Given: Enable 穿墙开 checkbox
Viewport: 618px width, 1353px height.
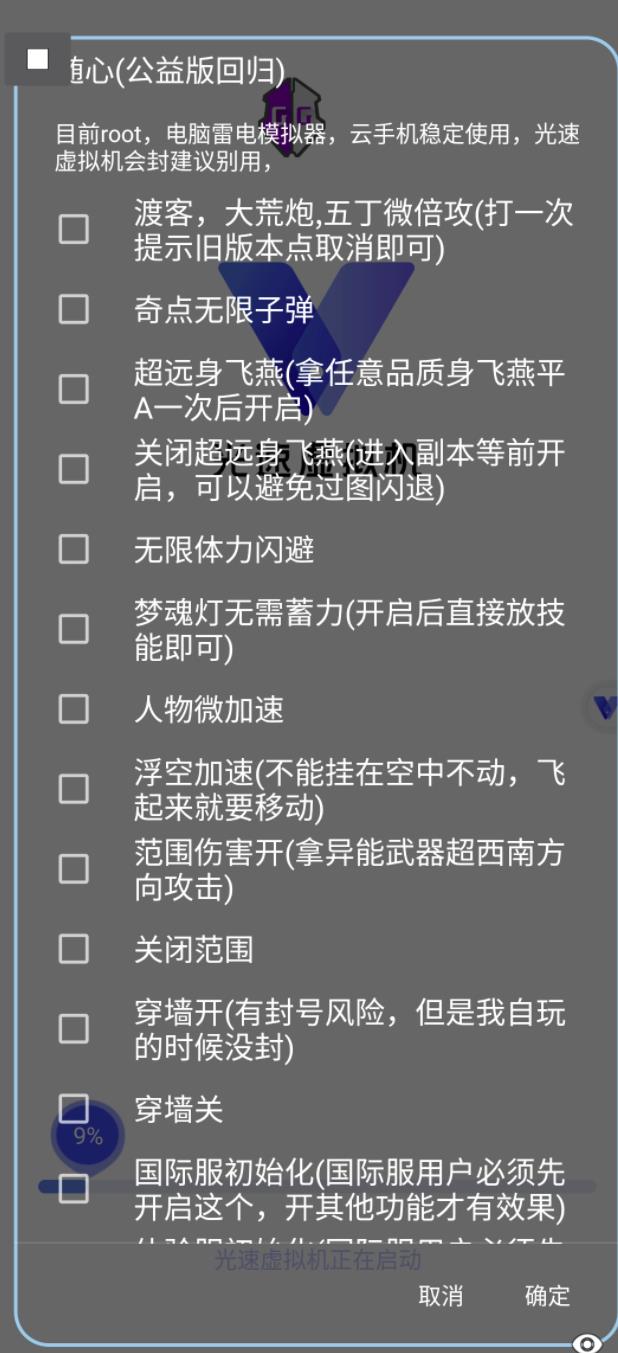Looking at the screenshot, I should pyautogui.click(x=74, y=1029).
